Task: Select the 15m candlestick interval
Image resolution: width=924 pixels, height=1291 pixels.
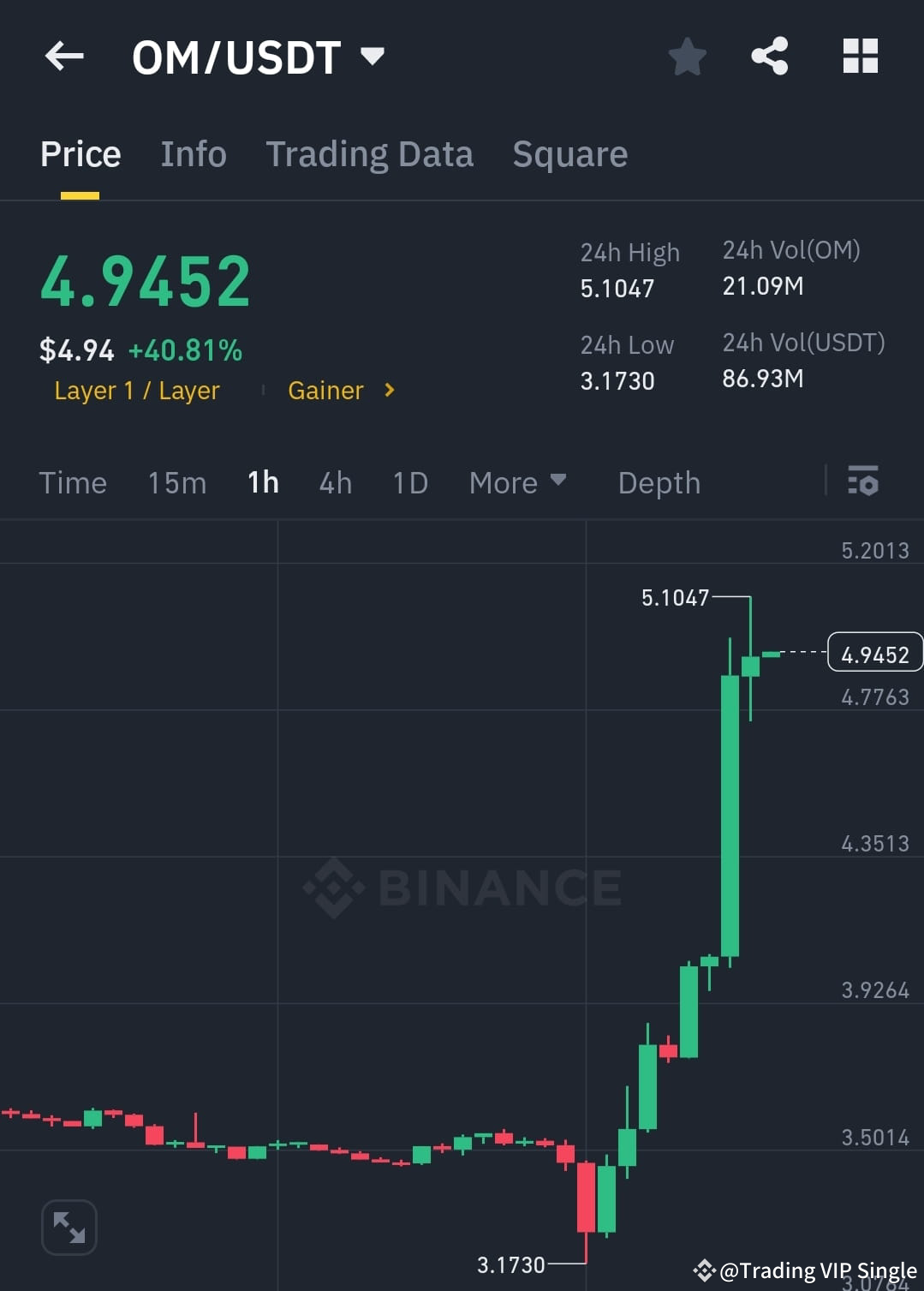Action: coord(176,482)
